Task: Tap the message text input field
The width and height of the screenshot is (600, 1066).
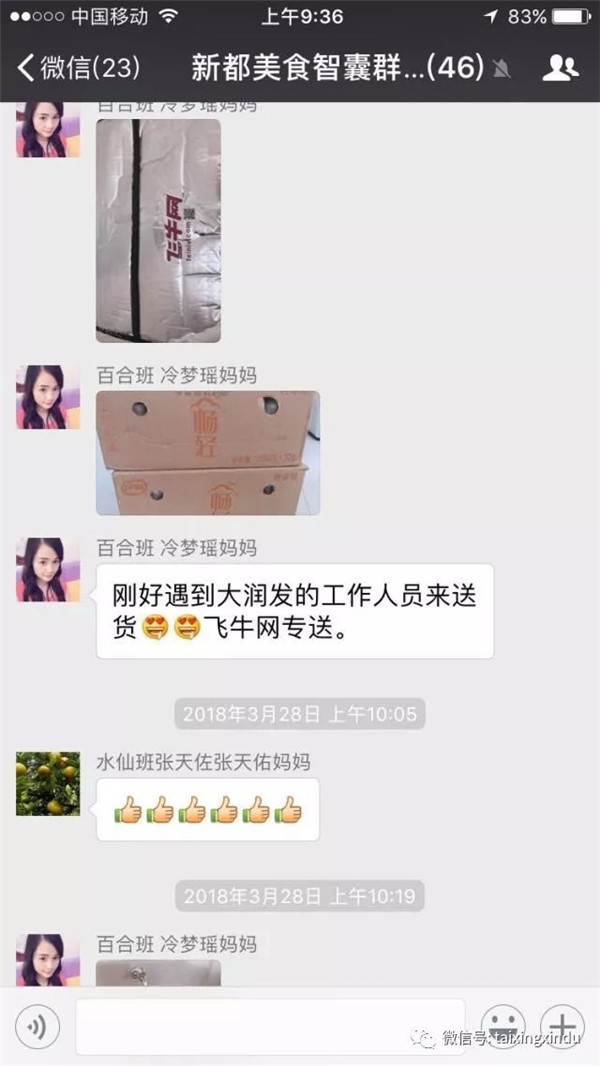Action: (270, 1026)
